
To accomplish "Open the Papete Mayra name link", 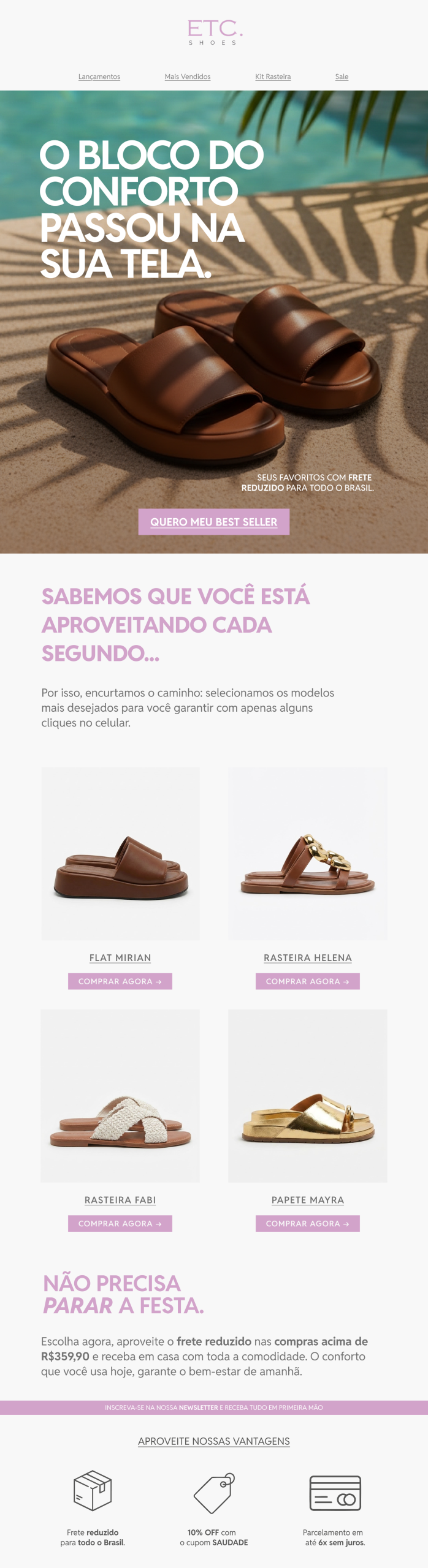I will (308, 1200).
